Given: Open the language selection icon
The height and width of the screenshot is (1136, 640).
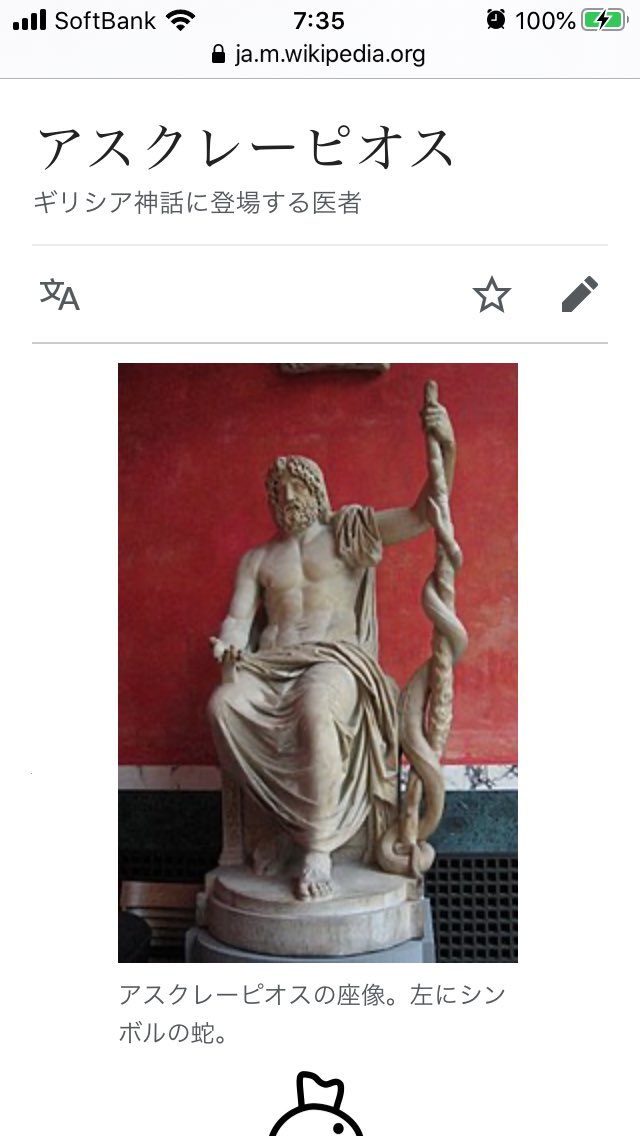Looking at the screenshot, I should point(59,294).
